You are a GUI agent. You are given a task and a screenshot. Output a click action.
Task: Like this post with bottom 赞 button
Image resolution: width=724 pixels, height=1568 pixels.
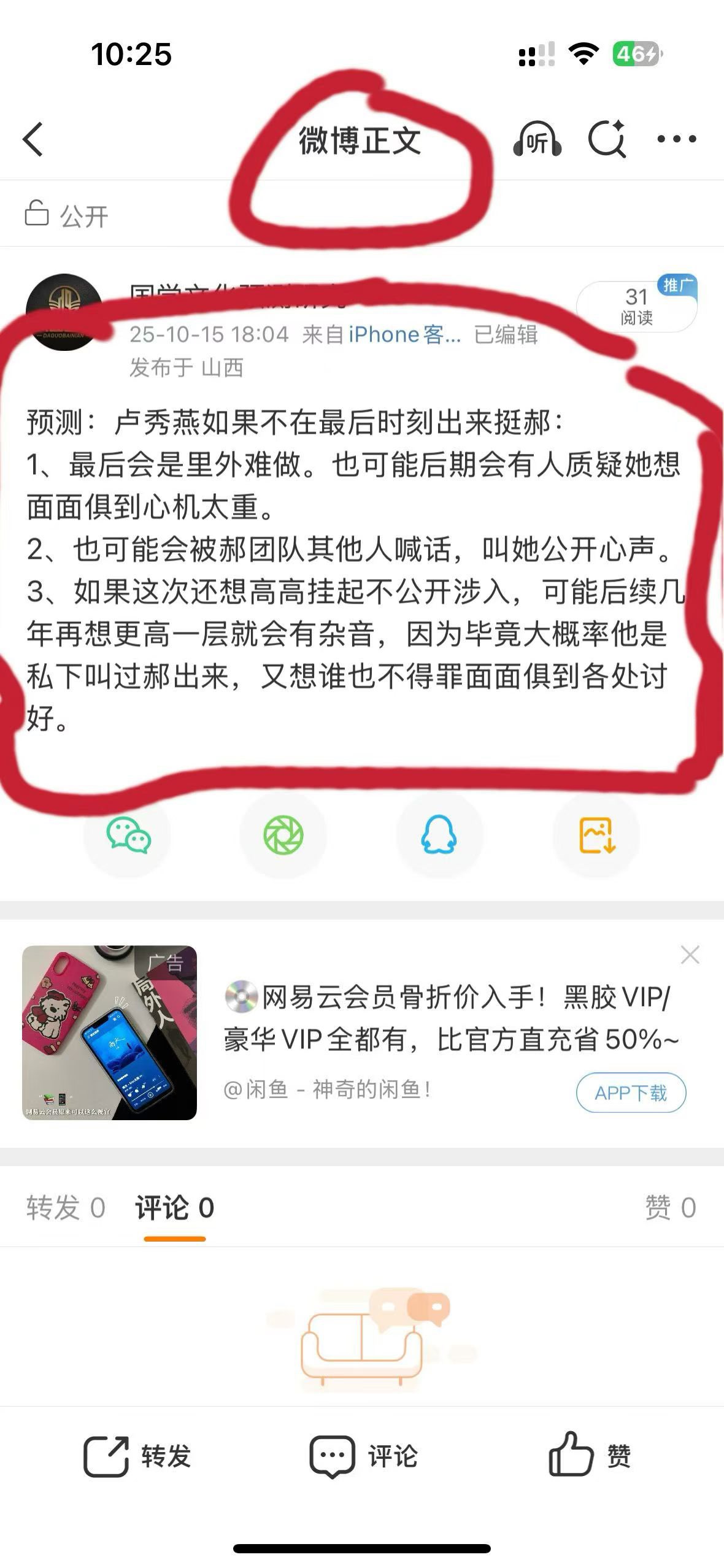click(589, 1456)
